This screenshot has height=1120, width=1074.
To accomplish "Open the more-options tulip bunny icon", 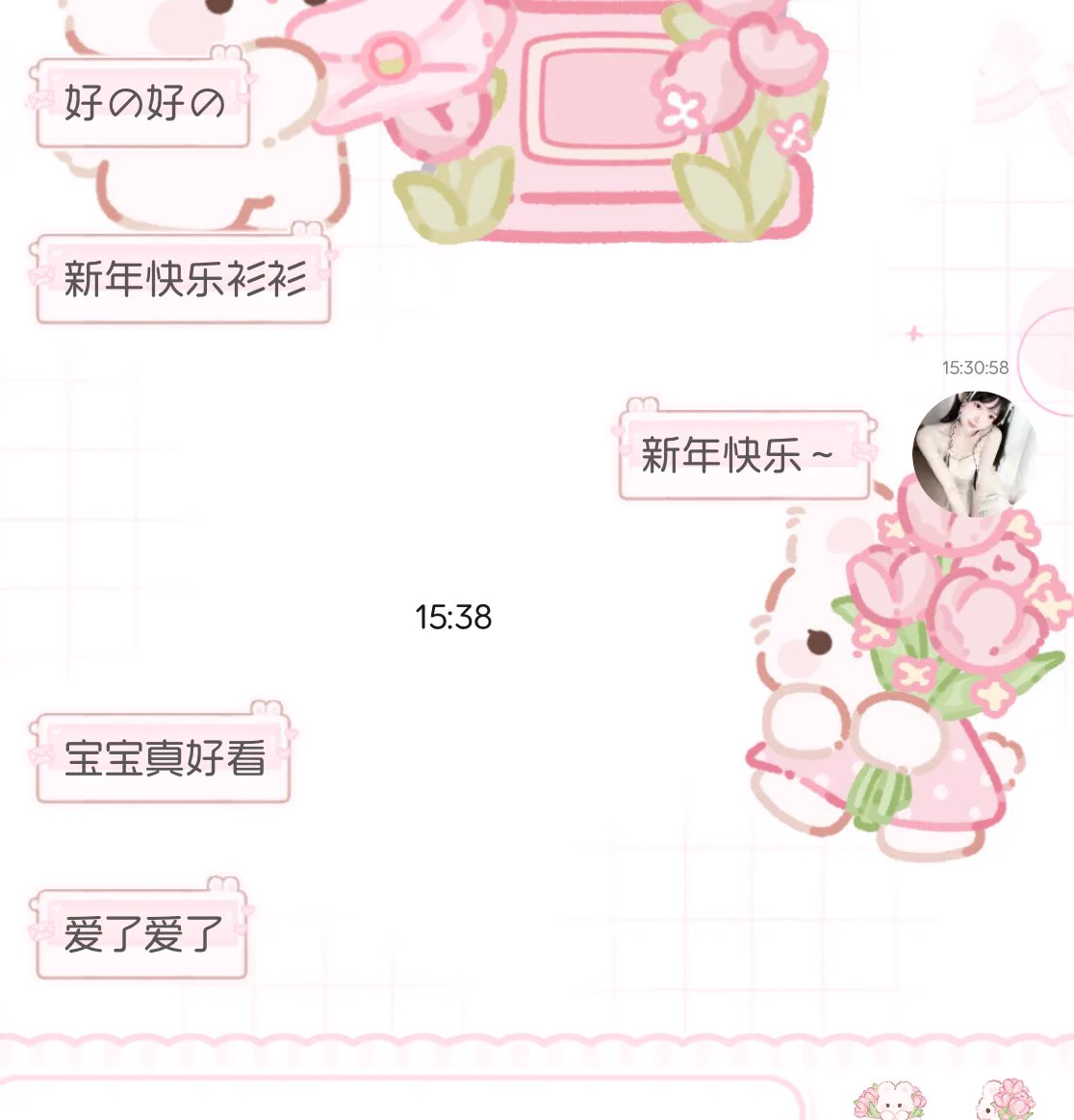I will [1006, 1101].
